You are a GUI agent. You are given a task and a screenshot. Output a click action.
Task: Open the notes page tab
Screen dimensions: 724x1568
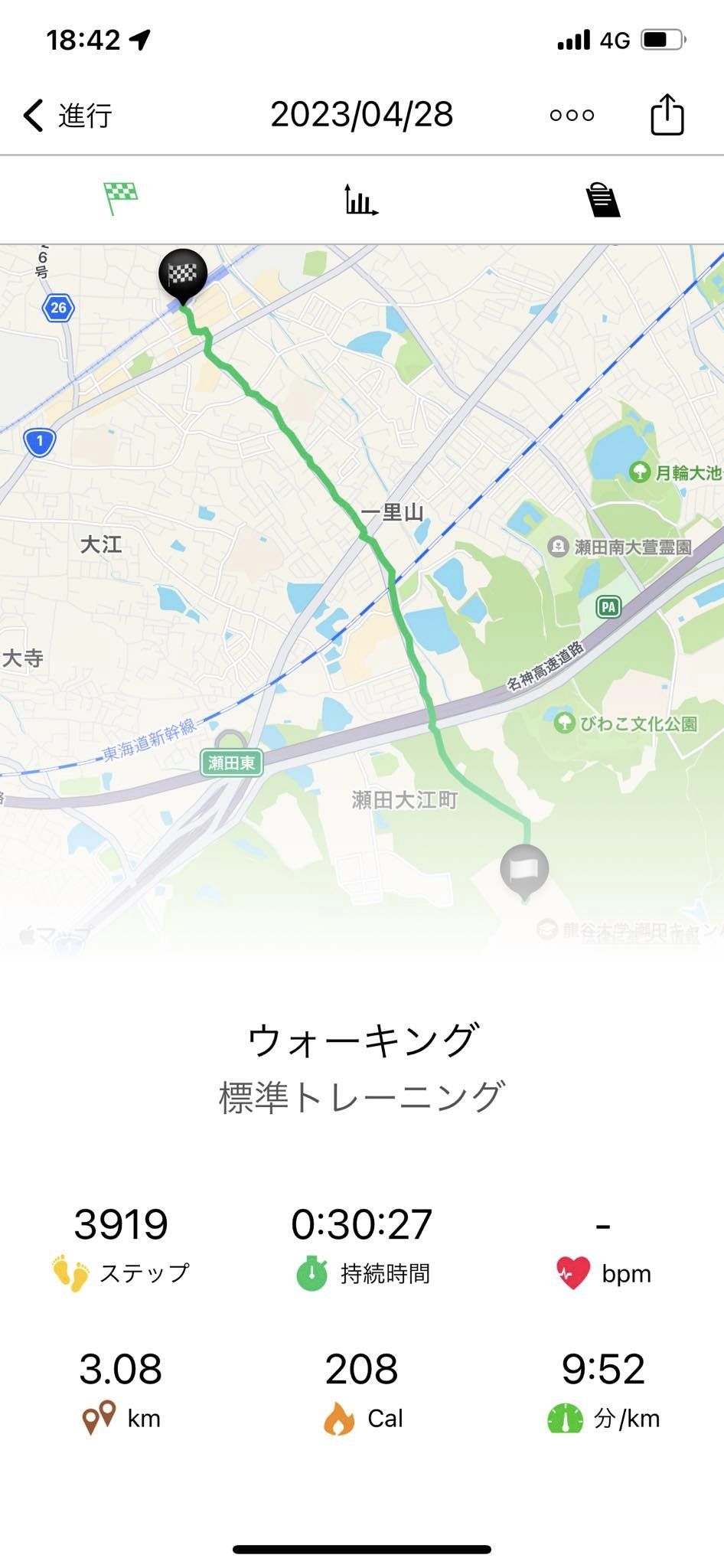pyautogui.click(x=602, y=200)
